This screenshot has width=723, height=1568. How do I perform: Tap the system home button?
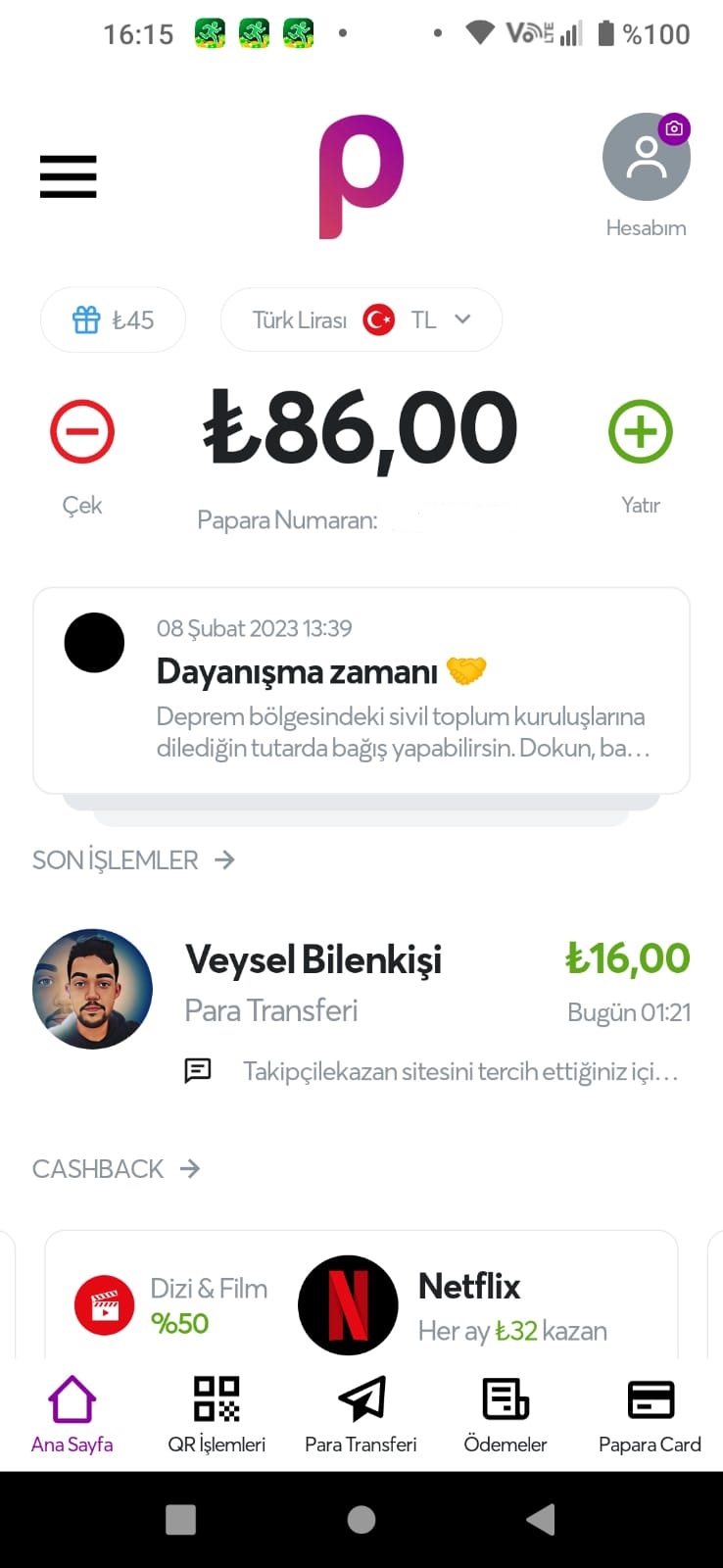click(361, 1519)
